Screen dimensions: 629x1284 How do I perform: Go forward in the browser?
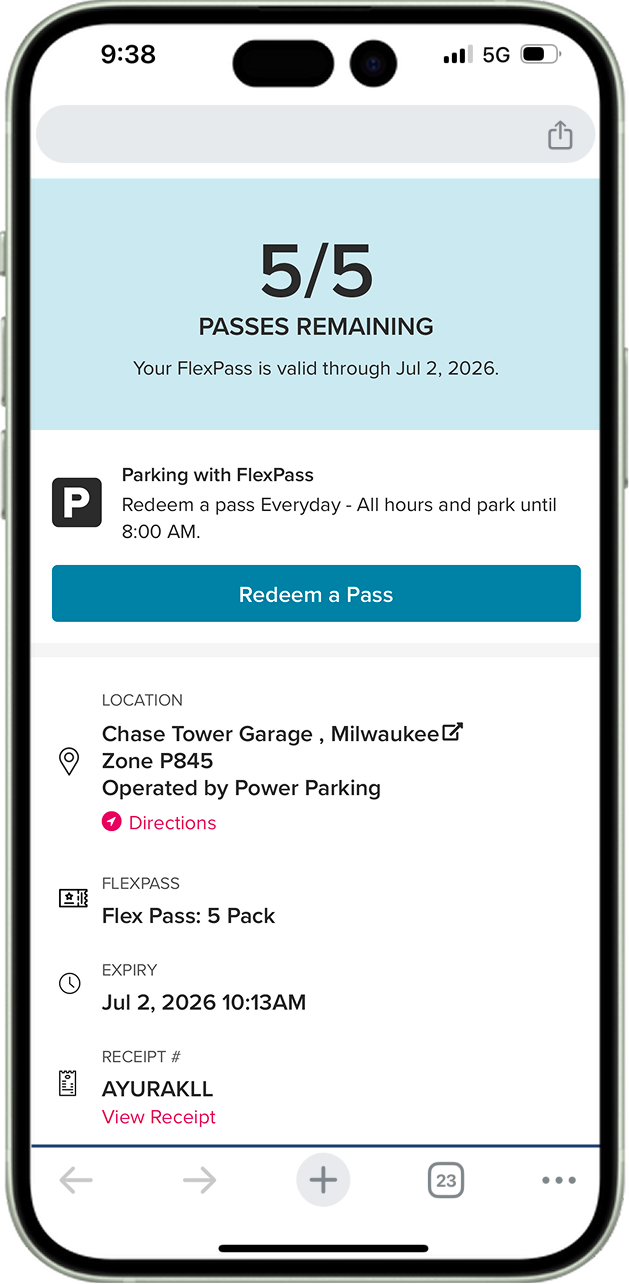pyautogui.click(x=200, y=1181)
